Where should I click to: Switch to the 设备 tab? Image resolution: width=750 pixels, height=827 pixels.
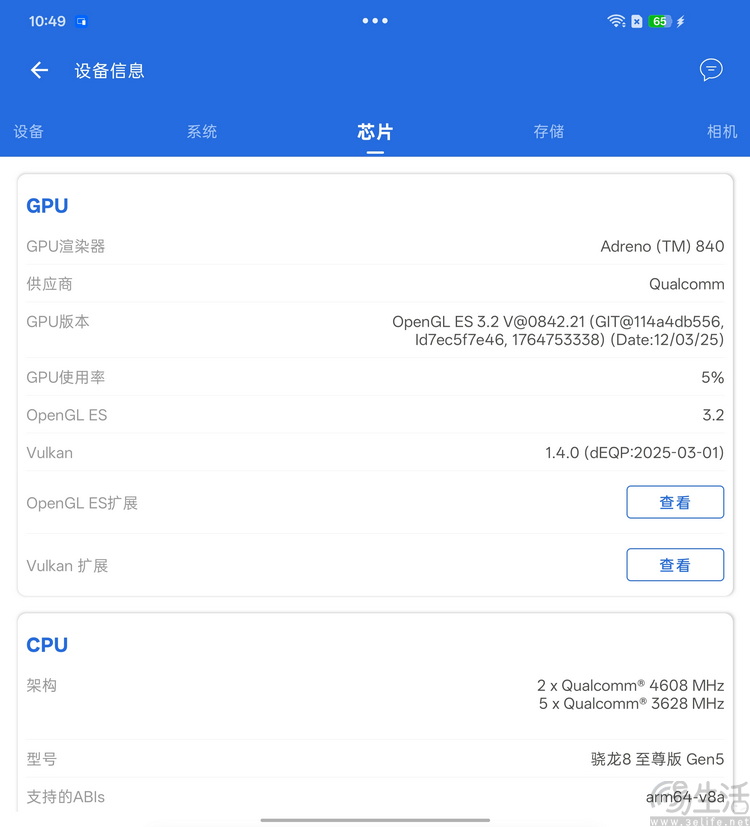(x=28, y=131)
